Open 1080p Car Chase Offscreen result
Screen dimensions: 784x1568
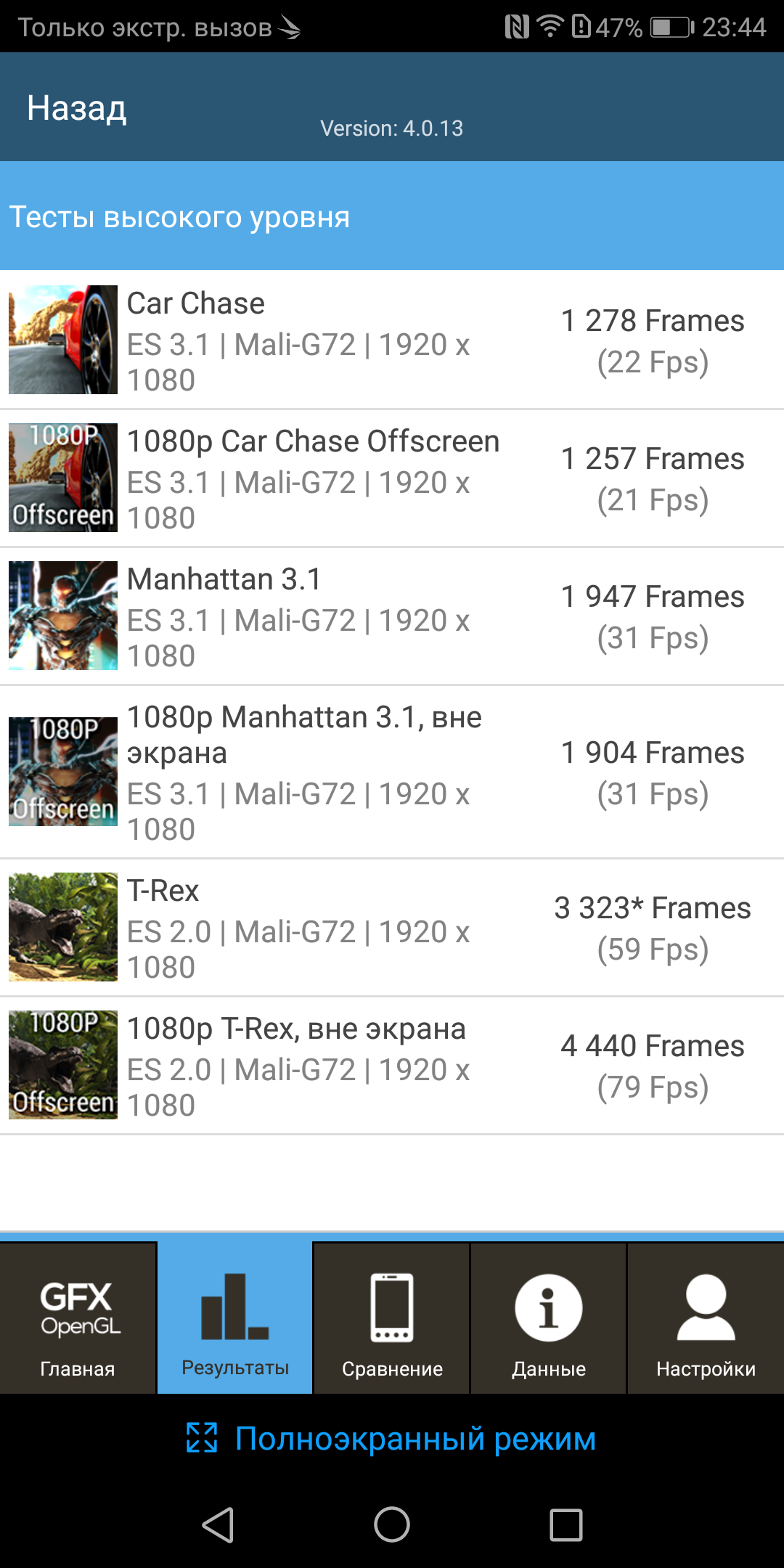(x=392, y=478)
